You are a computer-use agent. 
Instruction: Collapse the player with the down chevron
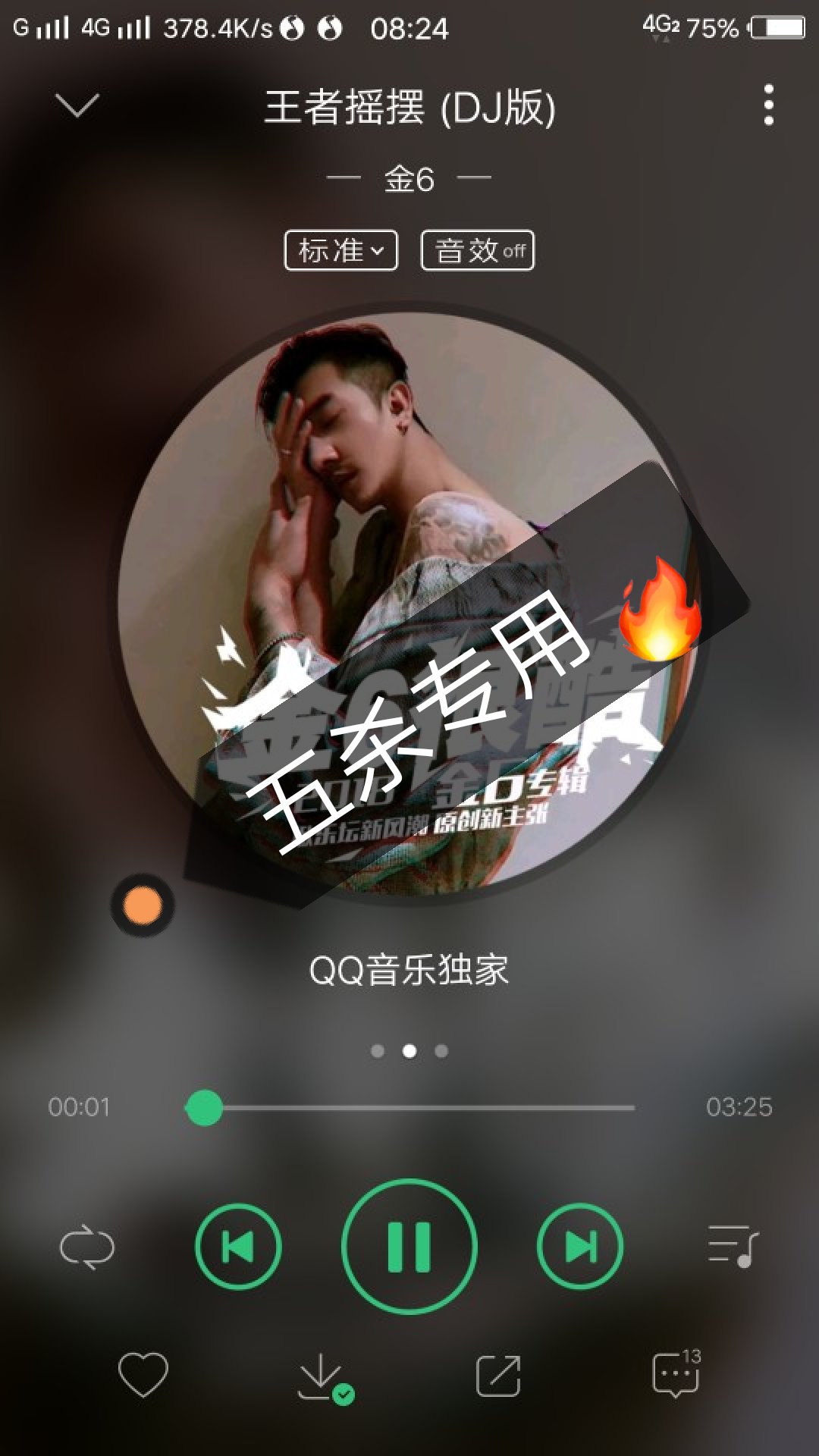click(x=77, y=105)
